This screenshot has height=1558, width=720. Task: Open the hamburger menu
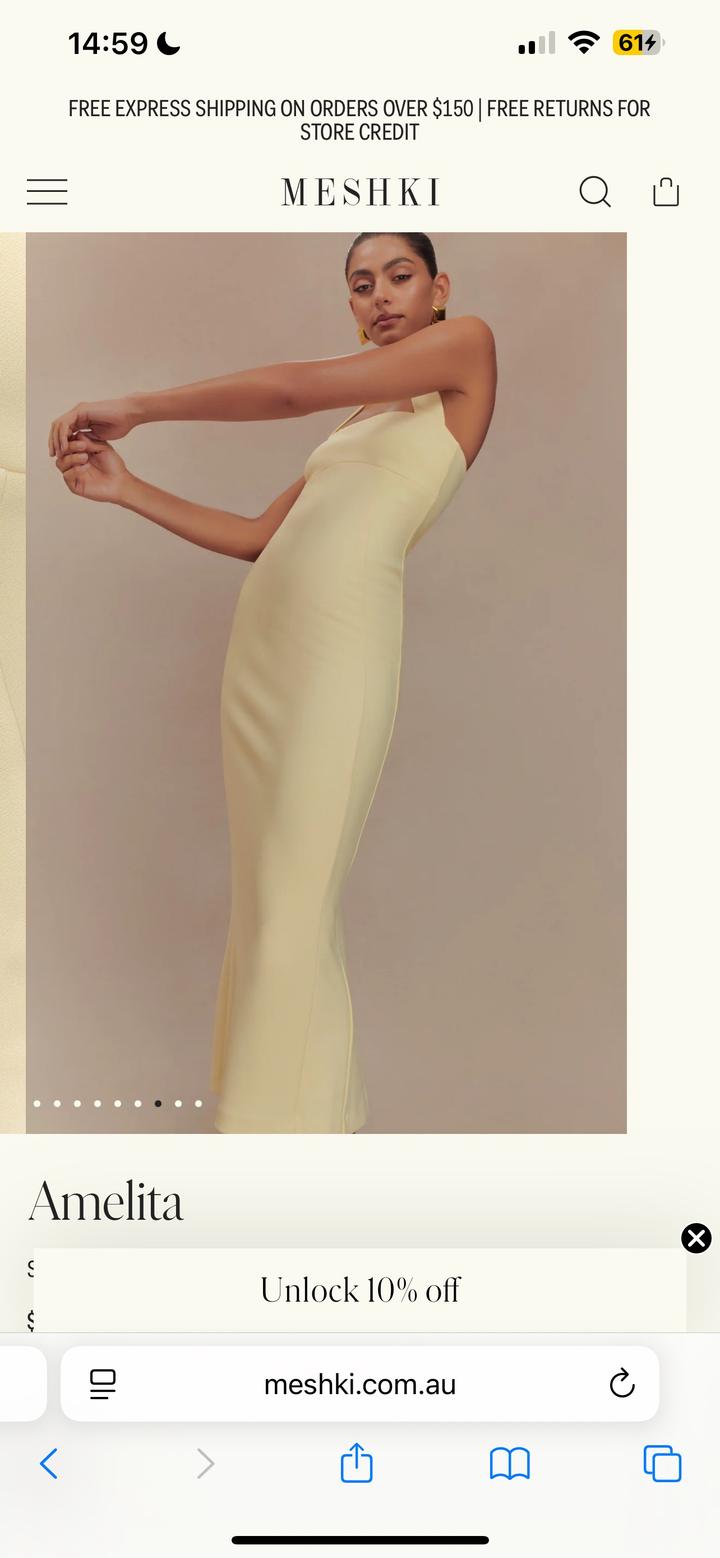tap(47, 192)
